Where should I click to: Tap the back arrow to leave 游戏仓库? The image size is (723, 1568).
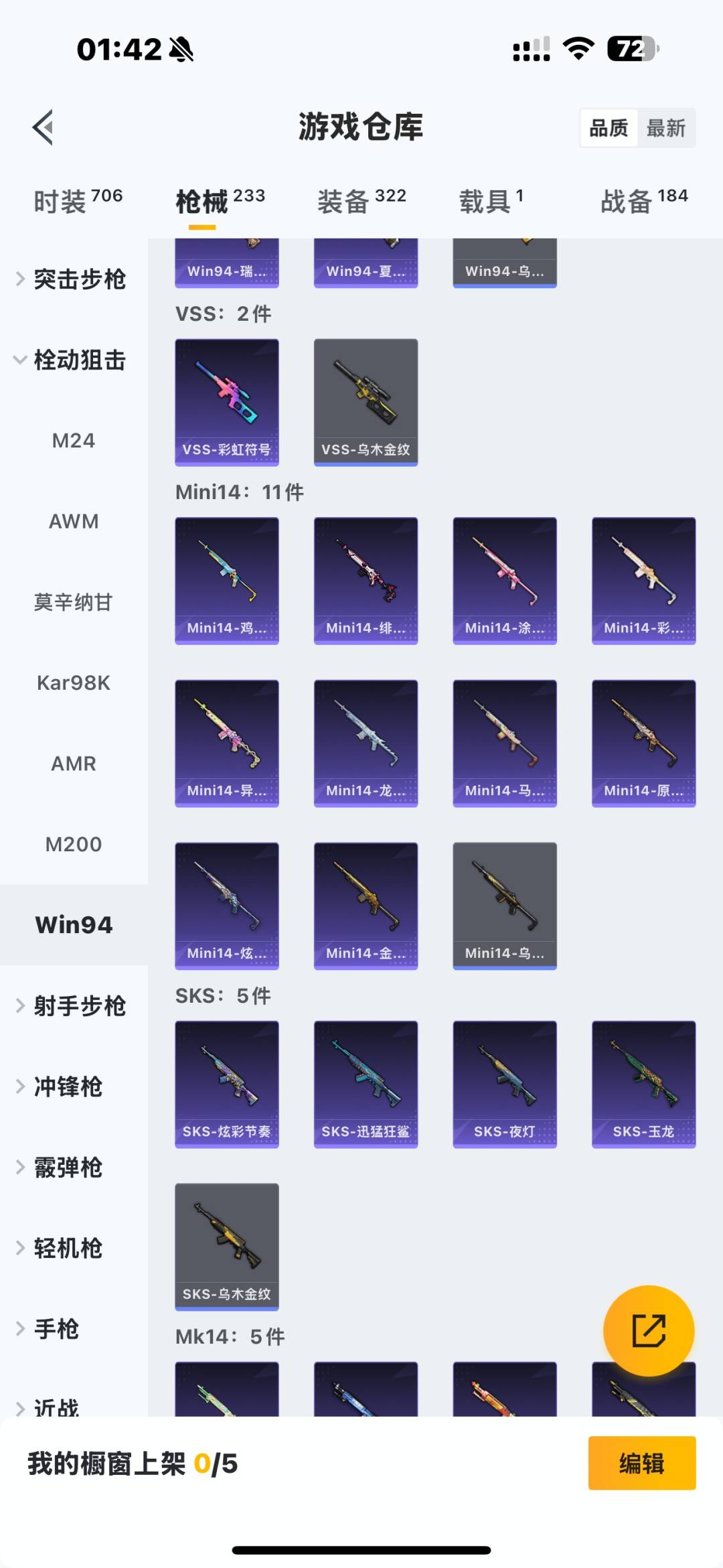[43, 127]
